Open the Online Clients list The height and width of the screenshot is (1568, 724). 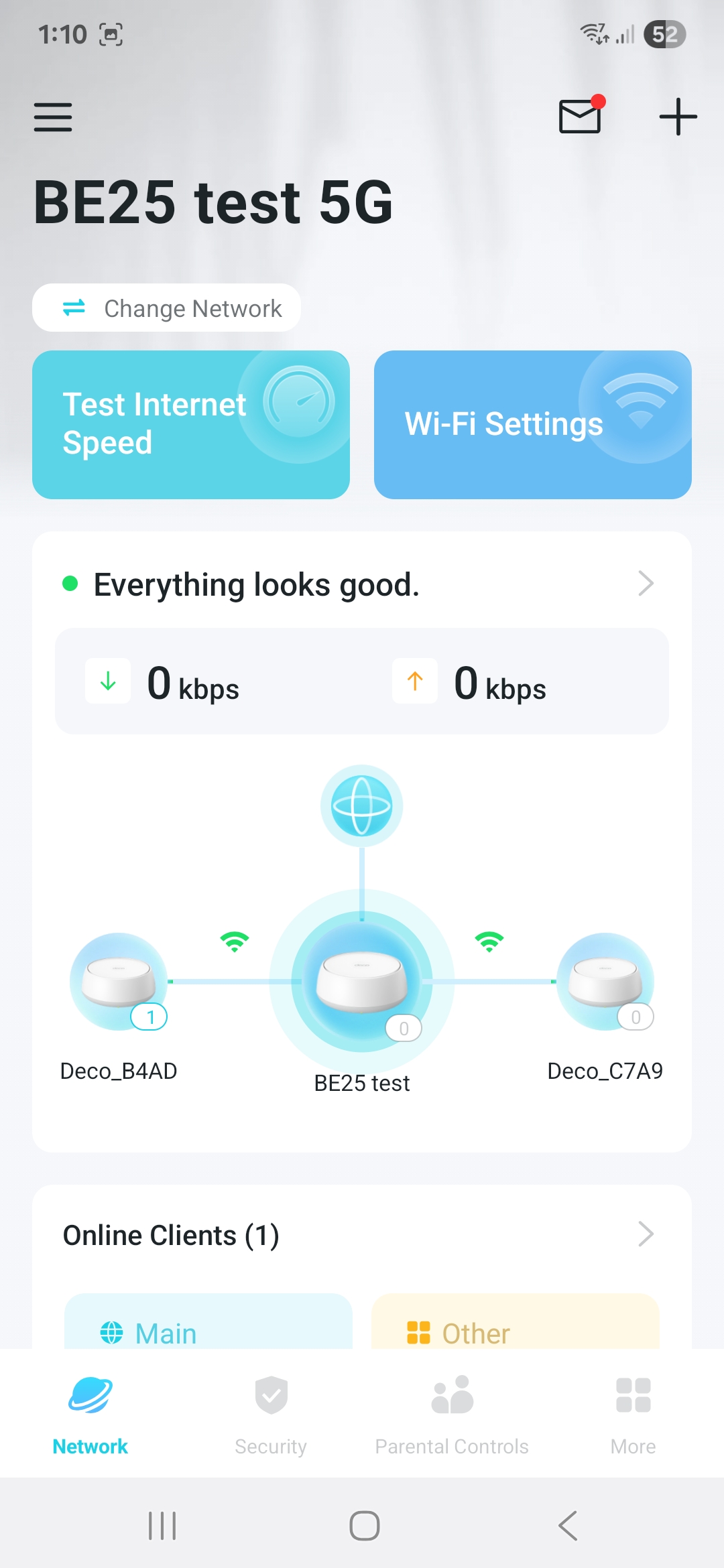point(362,1235)
